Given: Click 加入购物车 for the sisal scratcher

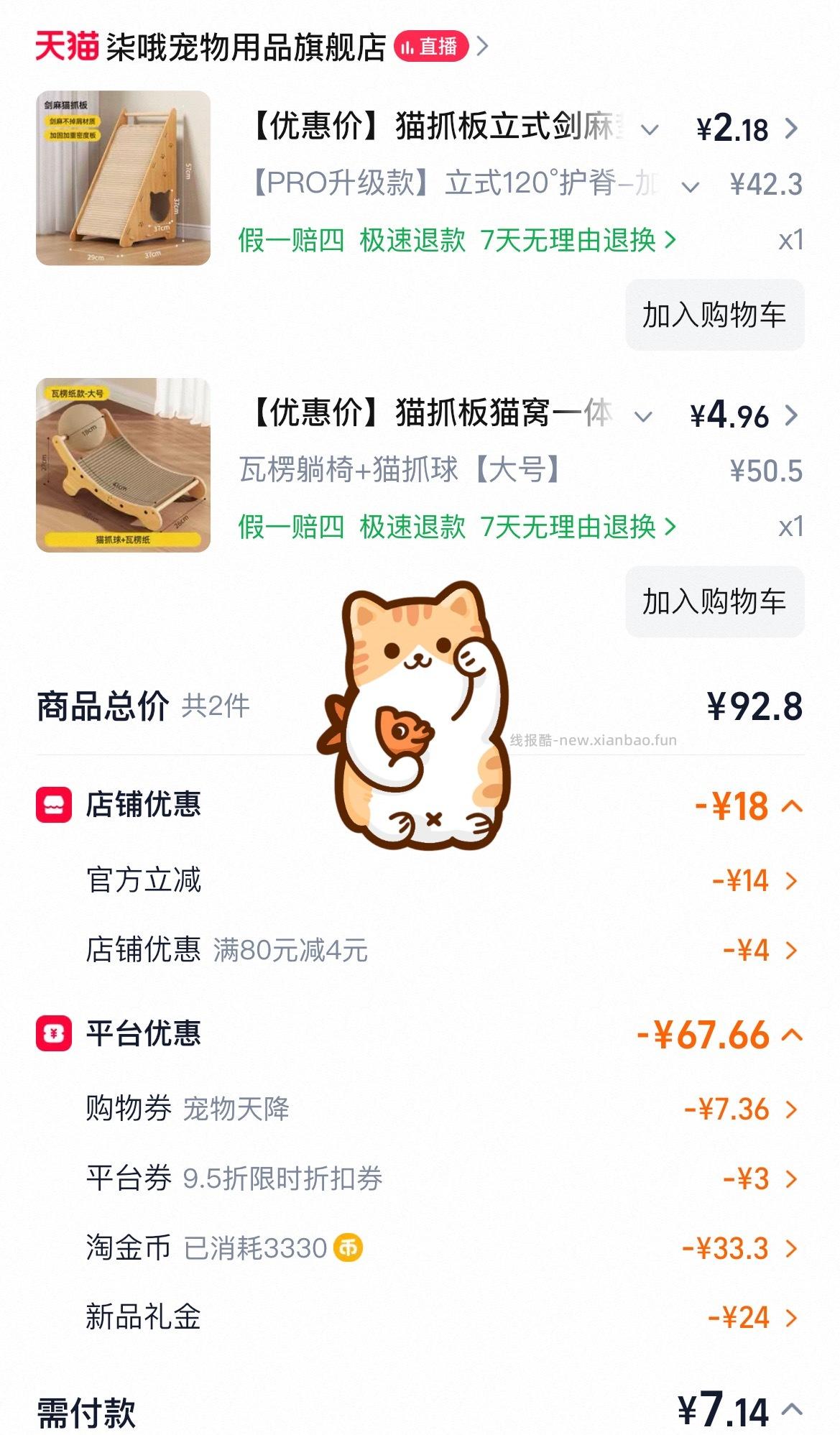Looking at the screenshot, I should tap(714, 314).
